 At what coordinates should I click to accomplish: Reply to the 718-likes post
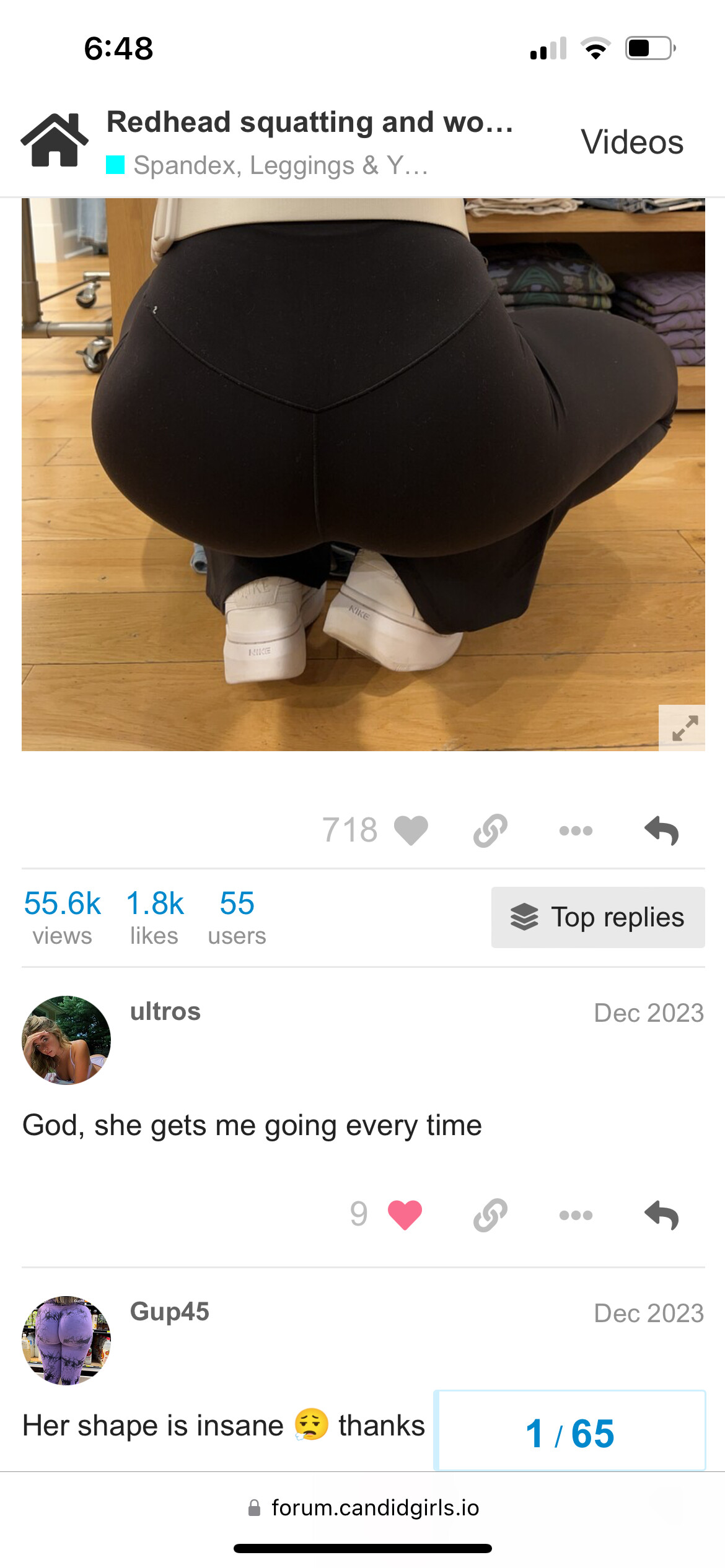click(x=661, y=830)
